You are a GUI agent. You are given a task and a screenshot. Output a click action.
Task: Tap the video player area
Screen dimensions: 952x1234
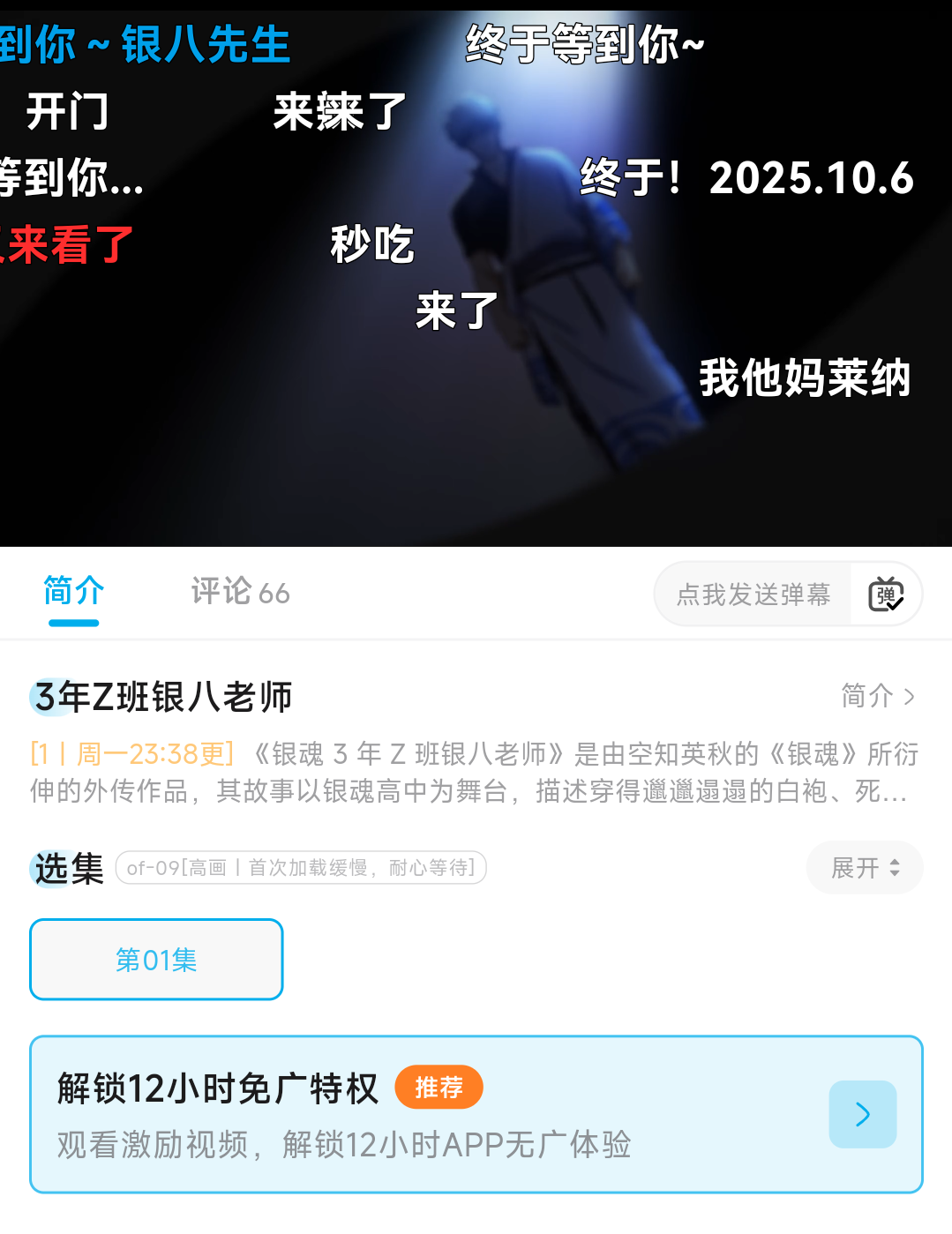476,273
